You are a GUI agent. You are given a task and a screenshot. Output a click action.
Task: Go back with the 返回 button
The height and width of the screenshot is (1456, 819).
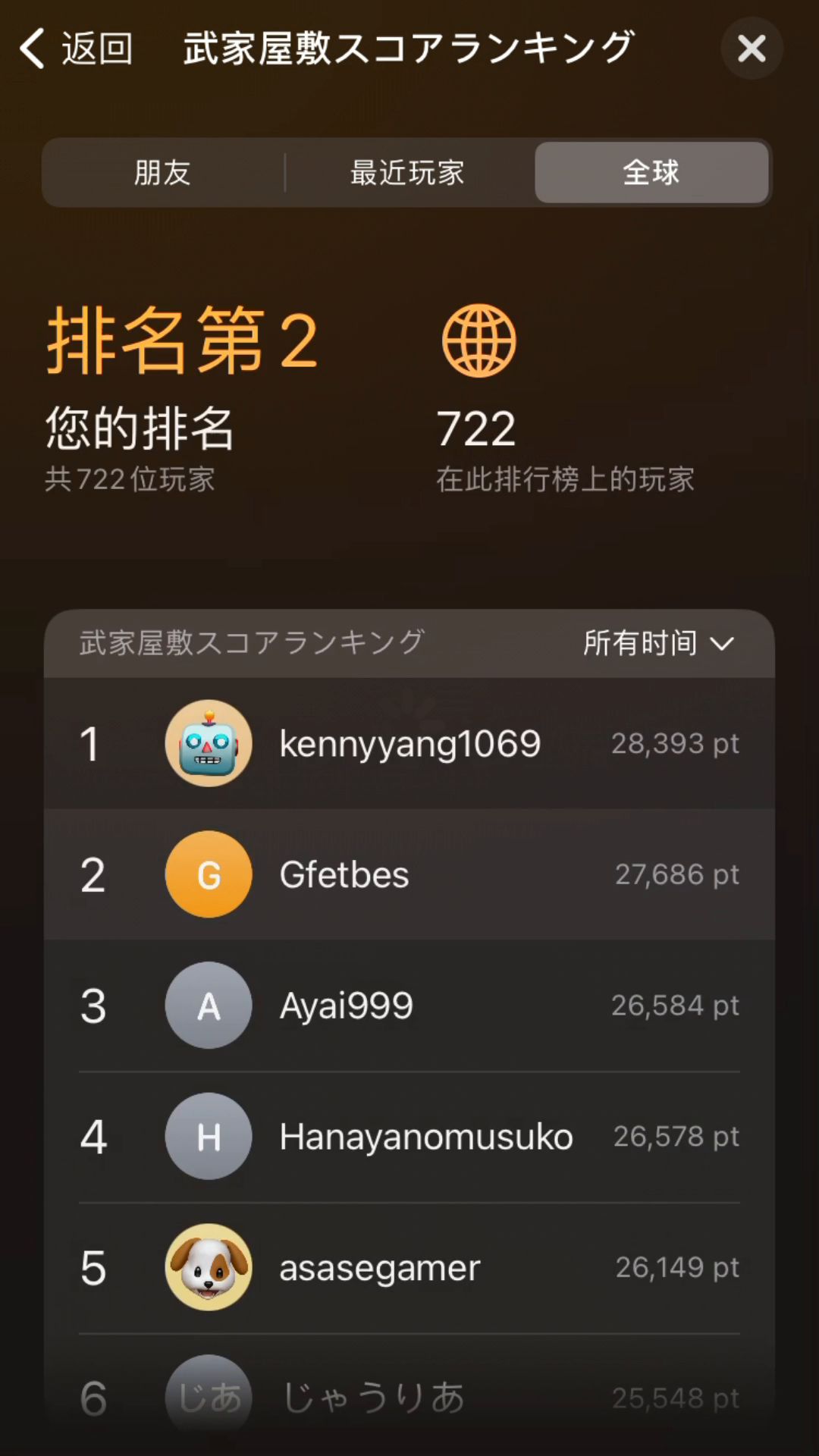click(76, 49)
